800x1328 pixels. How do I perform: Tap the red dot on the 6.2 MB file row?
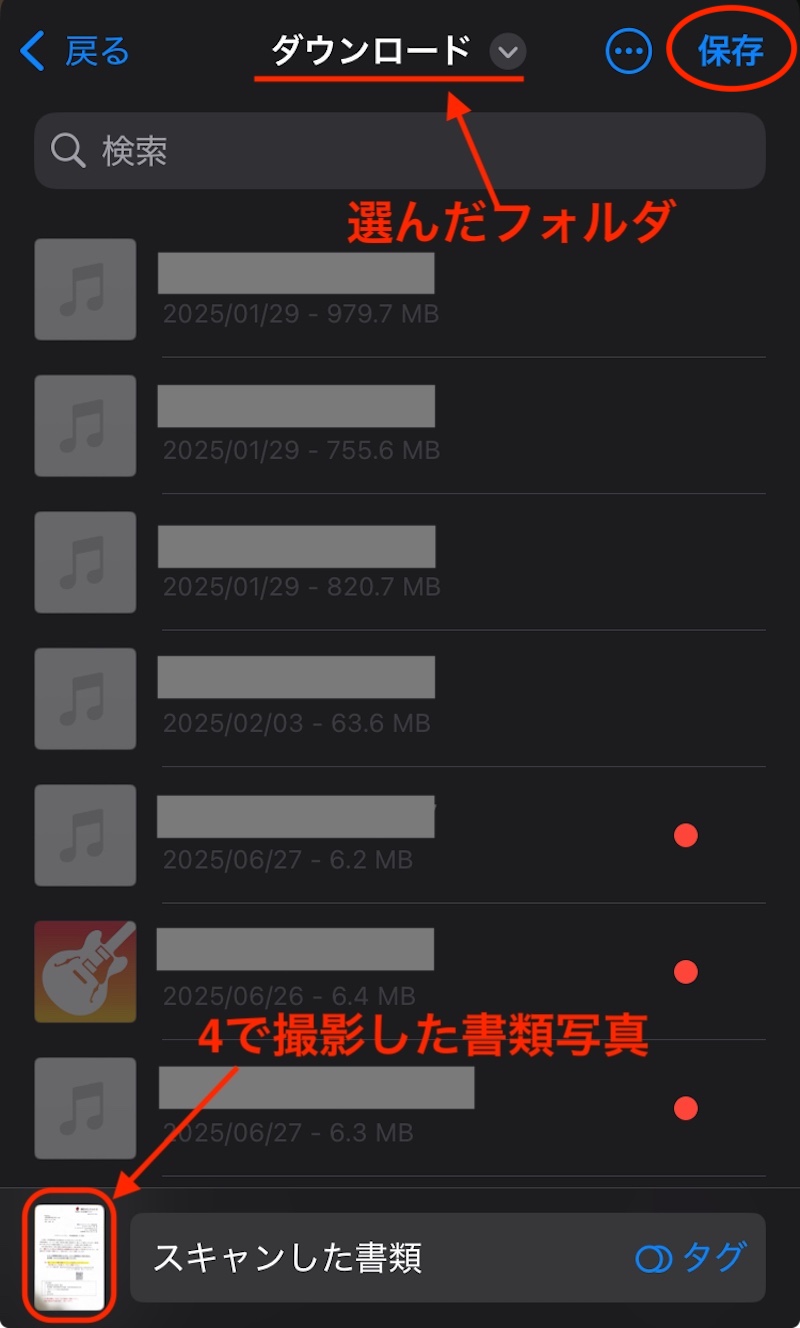tap(687, 836)
